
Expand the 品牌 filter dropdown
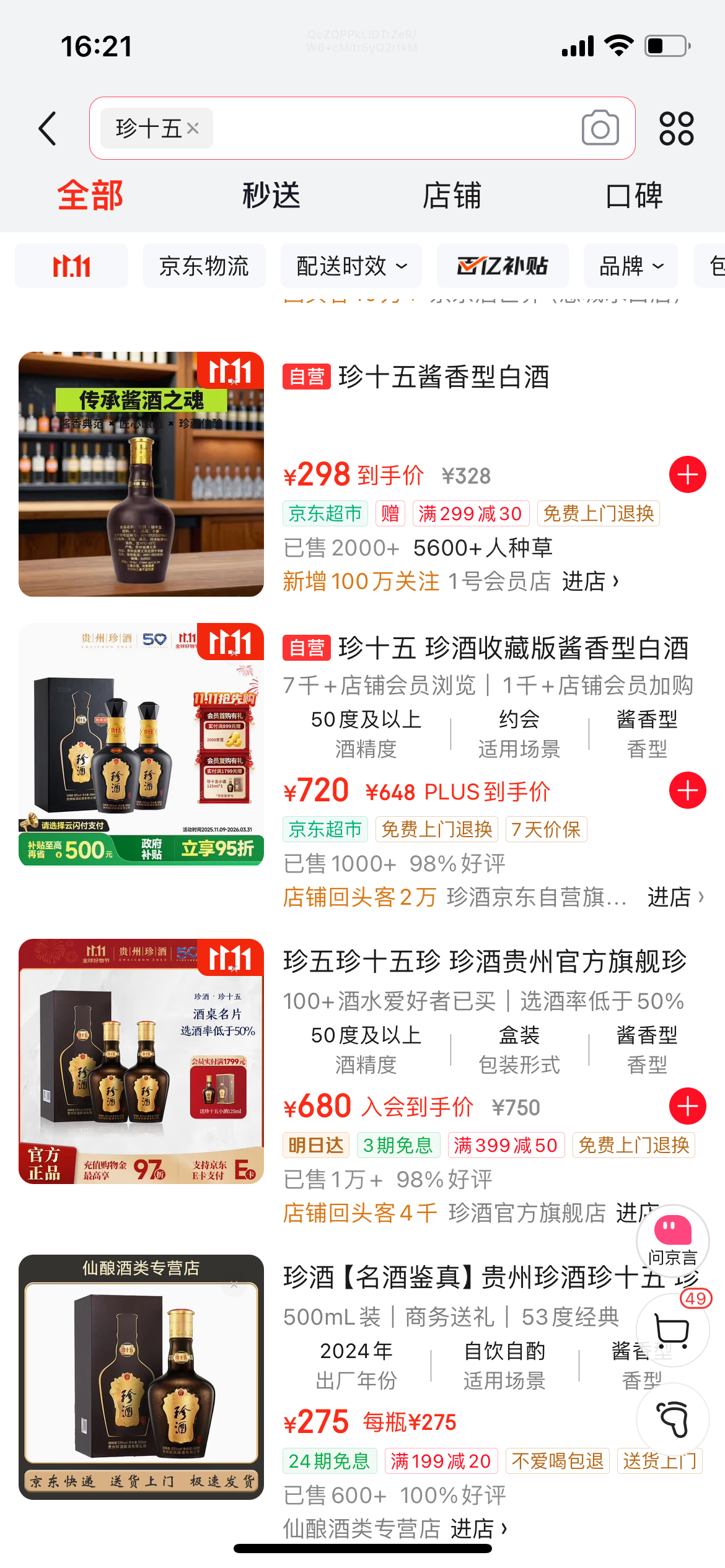point(631,266)
